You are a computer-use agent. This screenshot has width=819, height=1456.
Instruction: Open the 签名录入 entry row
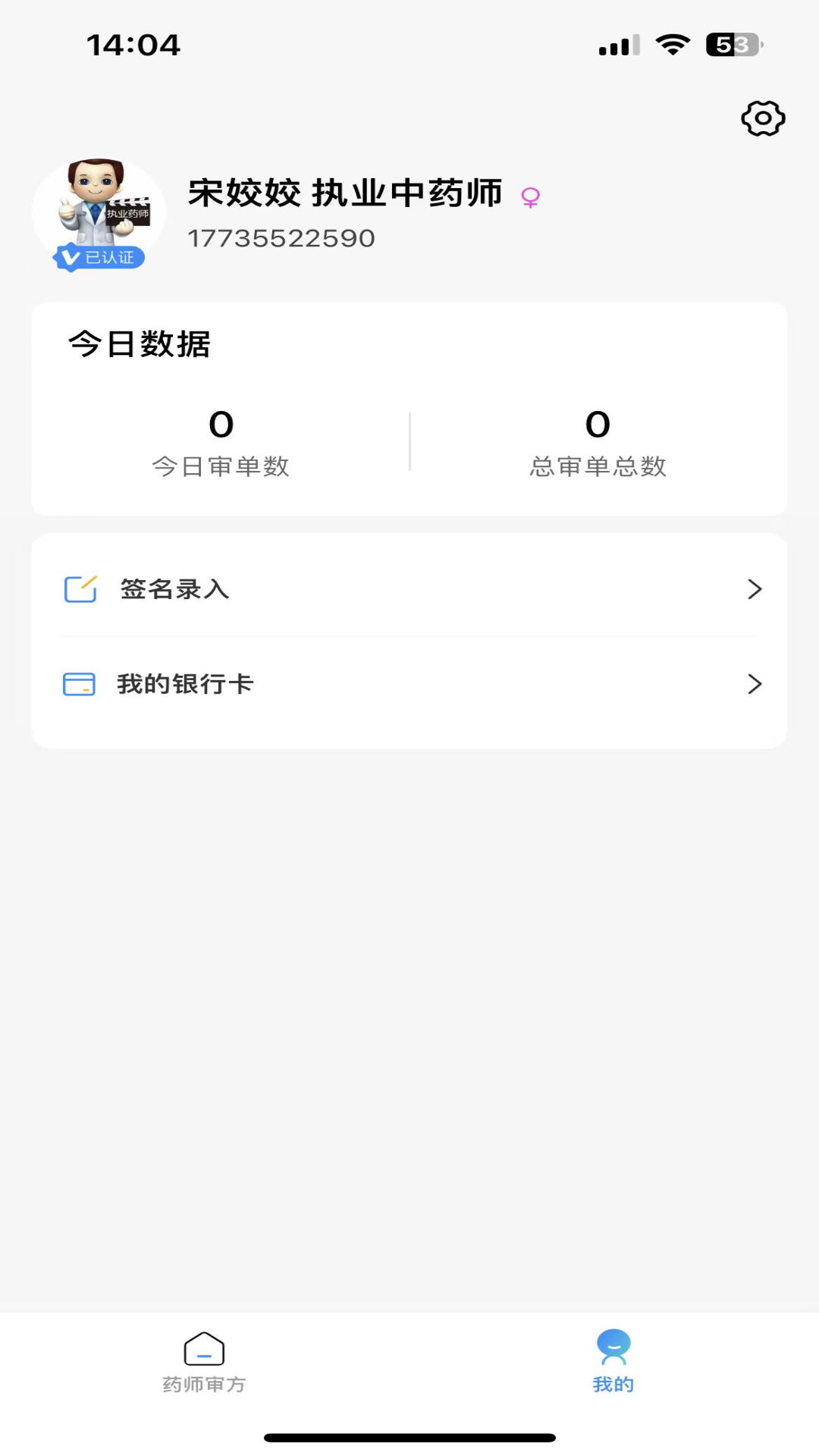point(174,589)
